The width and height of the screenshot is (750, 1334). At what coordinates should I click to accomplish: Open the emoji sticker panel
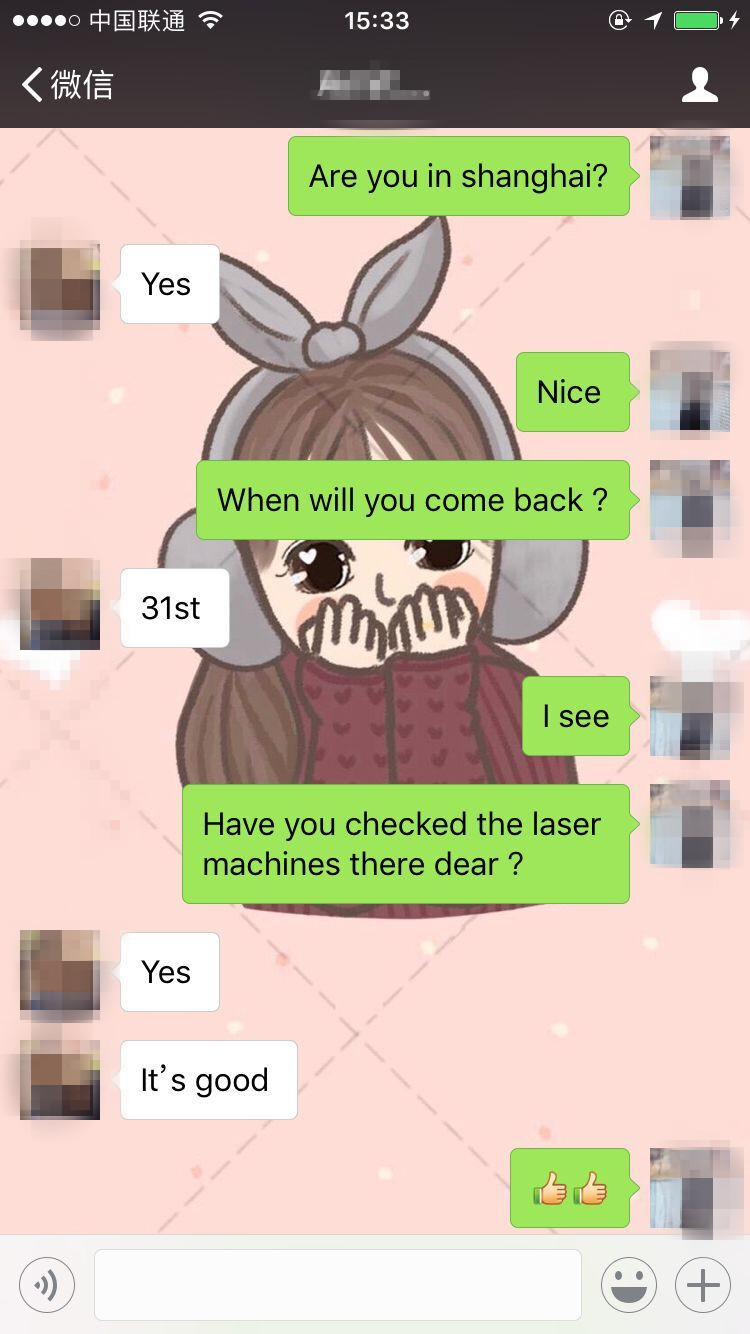(x=628, y=1284)
